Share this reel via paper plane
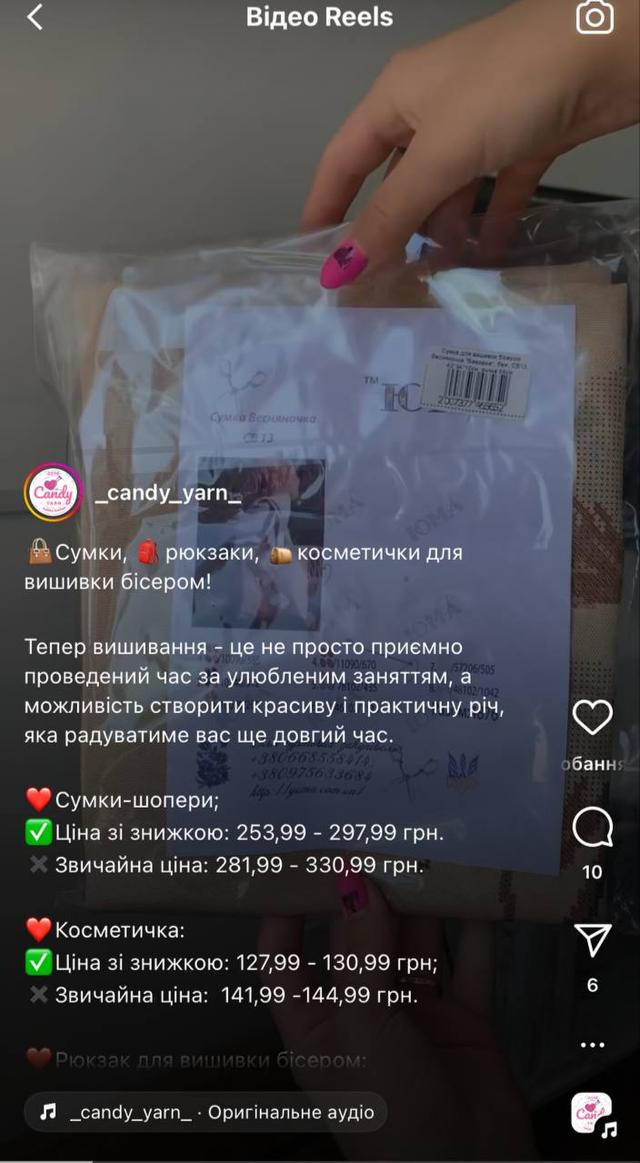This screenshot has width=640, height=1163. click(592, 940)
